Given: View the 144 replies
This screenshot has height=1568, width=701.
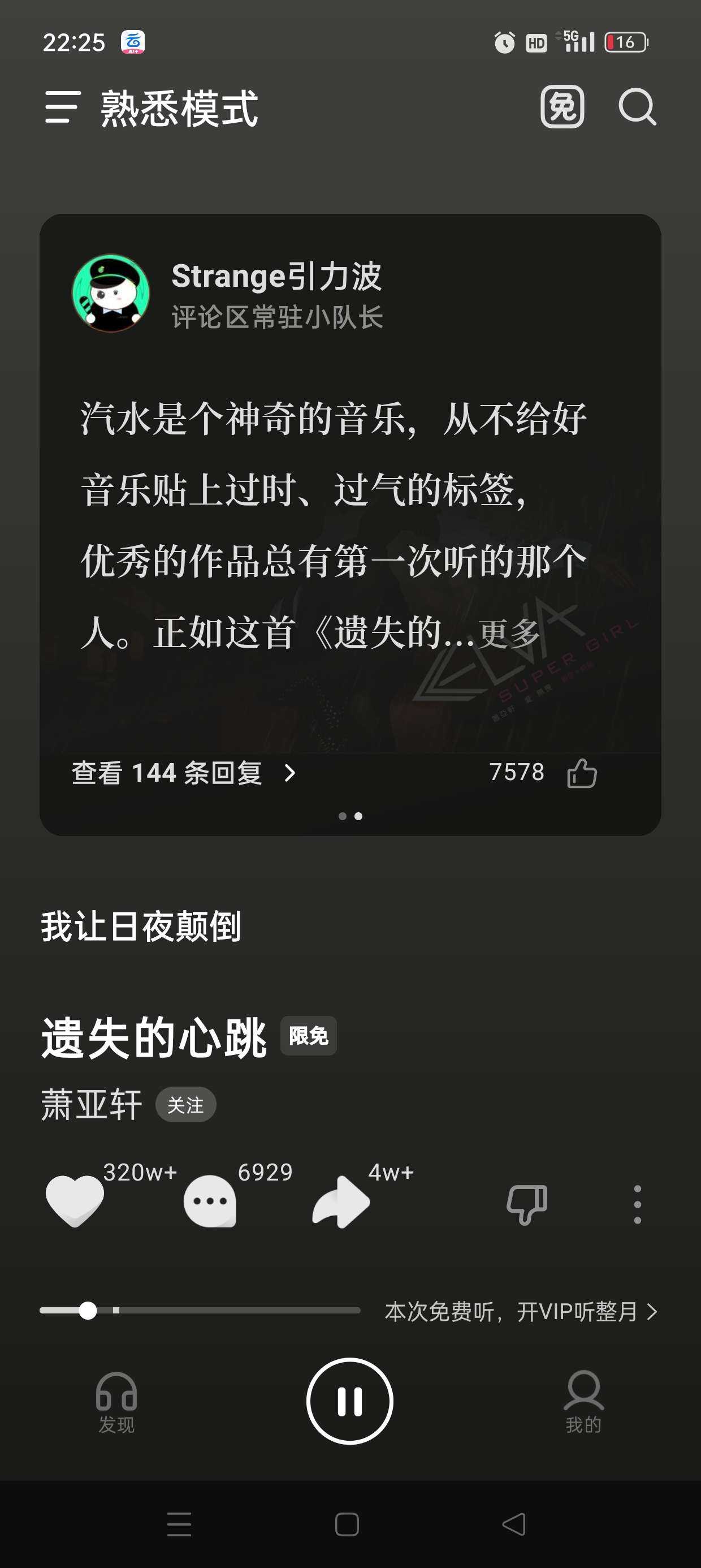Looking at the screenshot, I should 183,773.
